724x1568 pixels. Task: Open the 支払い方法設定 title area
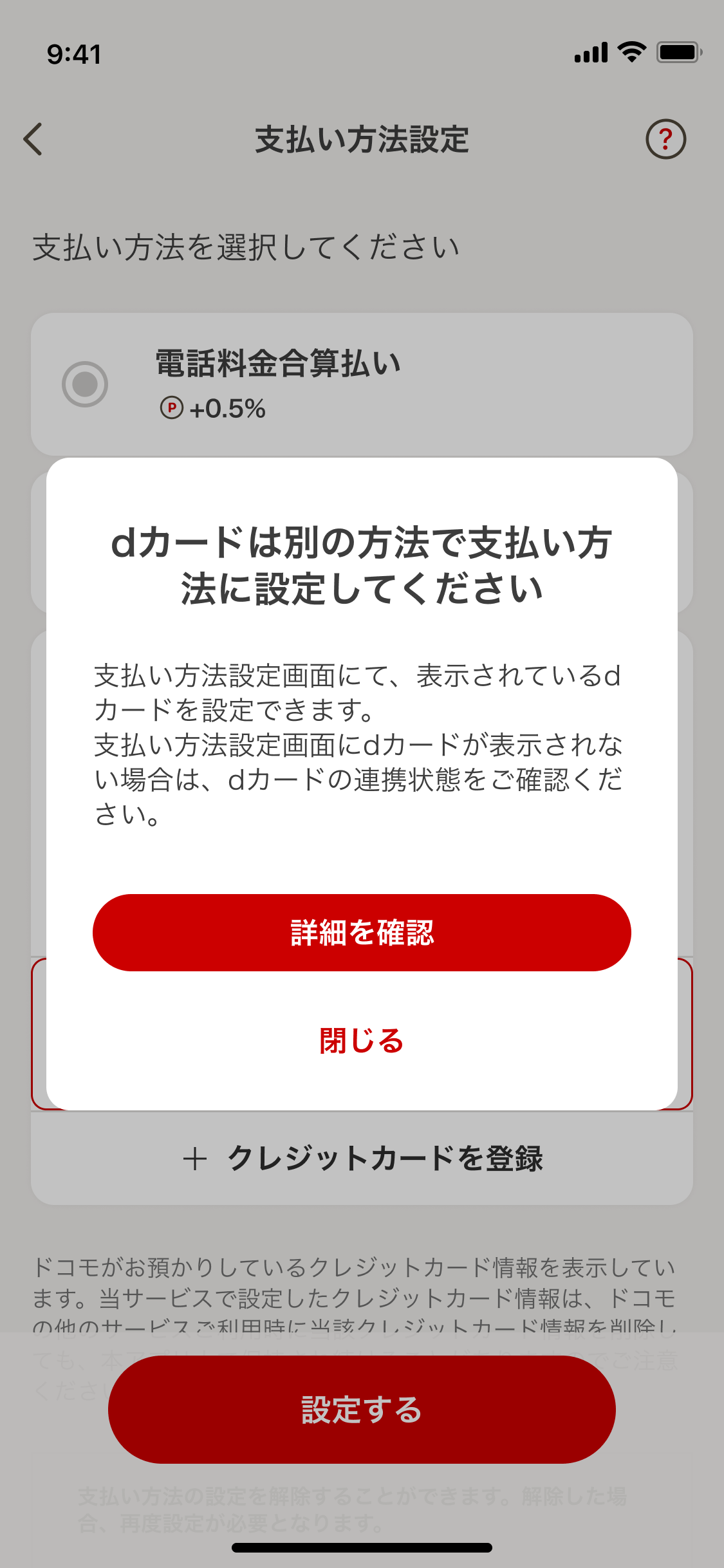[362, 138]
